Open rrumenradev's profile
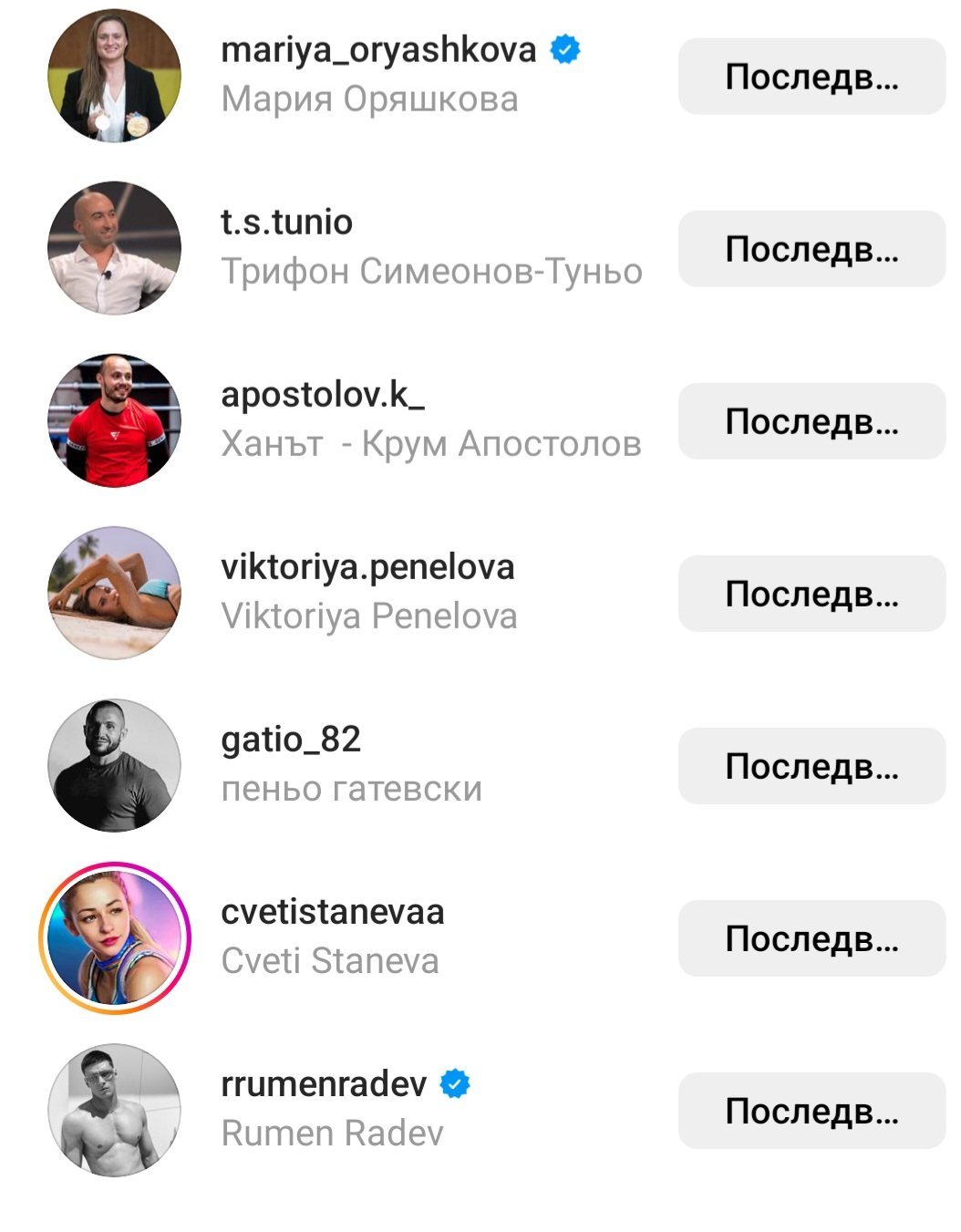Screen dimensions: 961x1232 (324, 1084)
